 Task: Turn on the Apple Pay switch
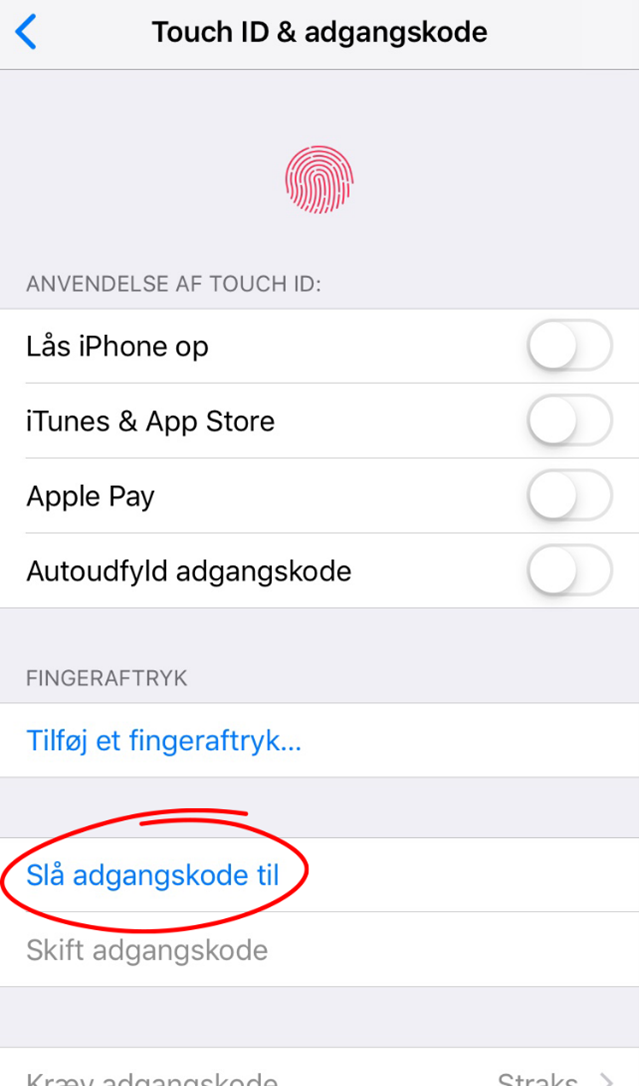coord(570,495)
